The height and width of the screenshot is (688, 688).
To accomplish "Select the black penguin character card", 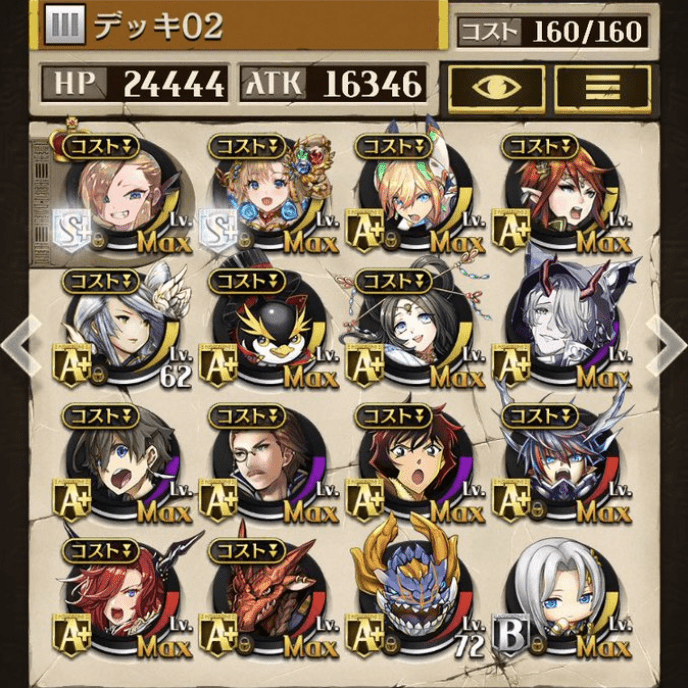I will (270, 332).
